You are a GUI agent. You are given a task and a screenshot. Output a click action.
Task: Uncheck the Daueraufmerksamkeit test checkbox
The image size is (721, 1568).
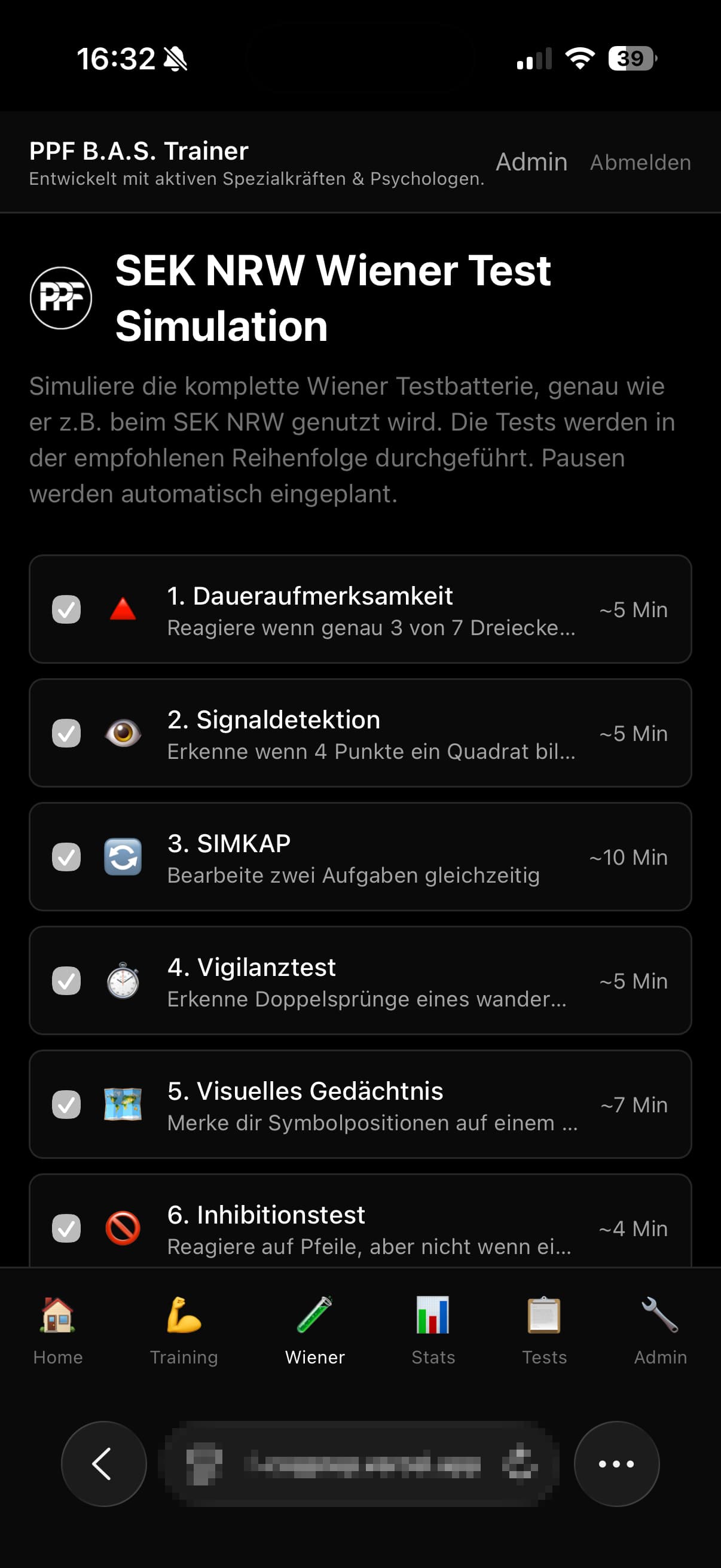(x=66, y=609)
